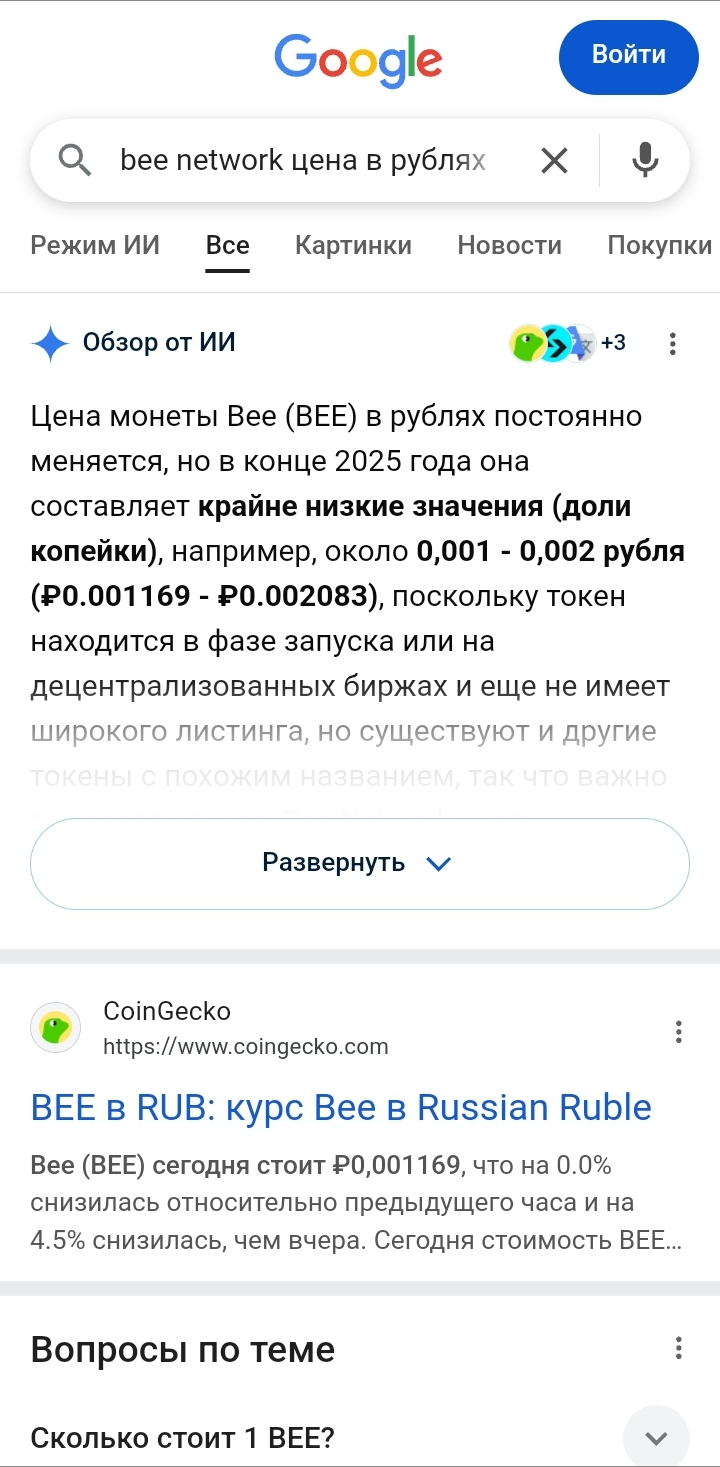Open options for the CoinGecko result

pyautogui.click(x=679, y=1031)
